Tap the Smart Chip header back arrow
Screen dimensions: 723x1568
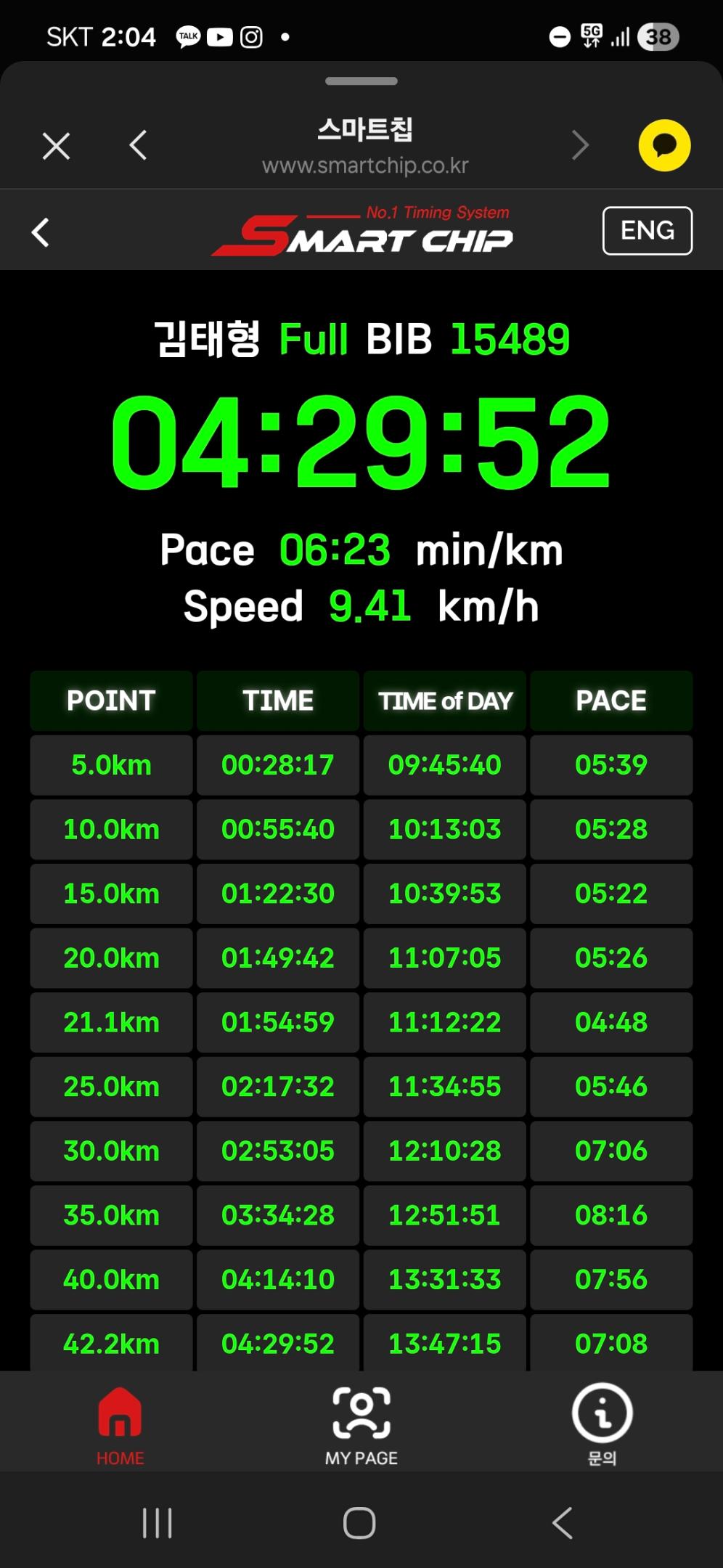(x=41, y=232)
